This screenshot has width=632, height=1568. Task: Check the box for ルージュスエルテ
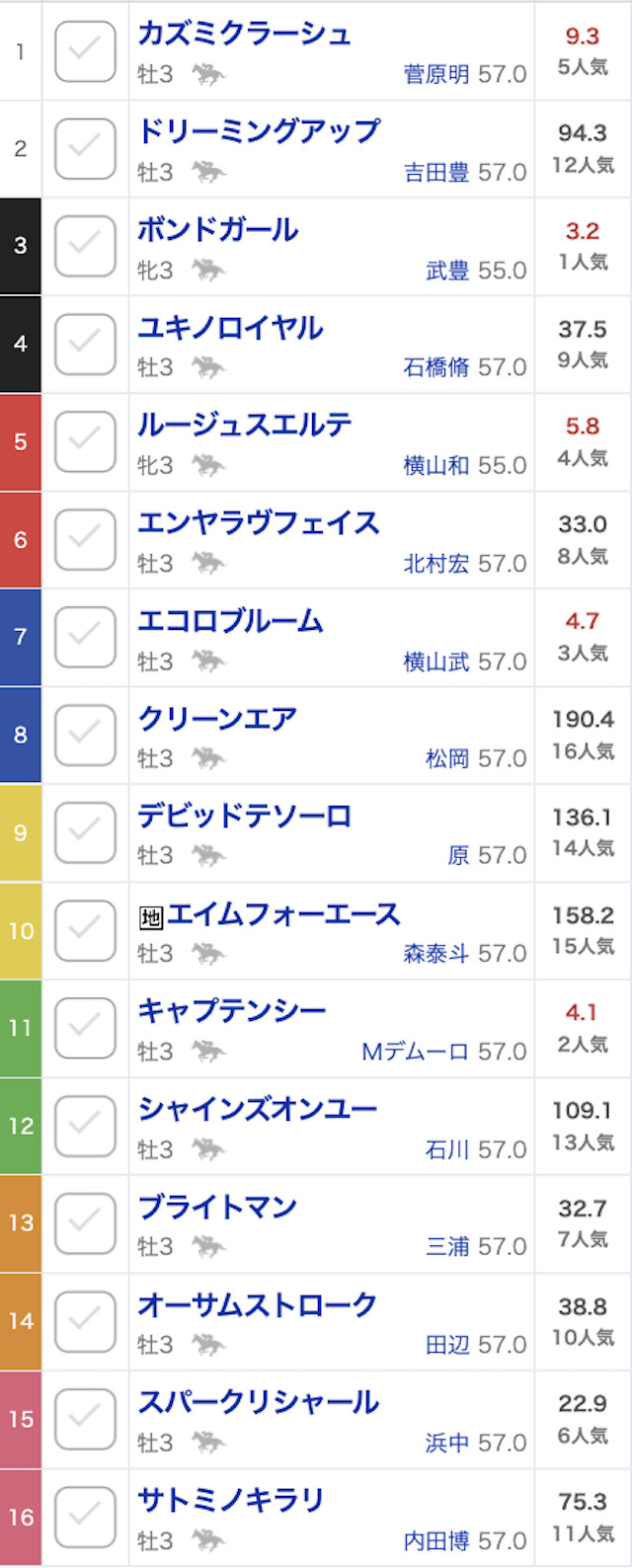pos(85,442)
